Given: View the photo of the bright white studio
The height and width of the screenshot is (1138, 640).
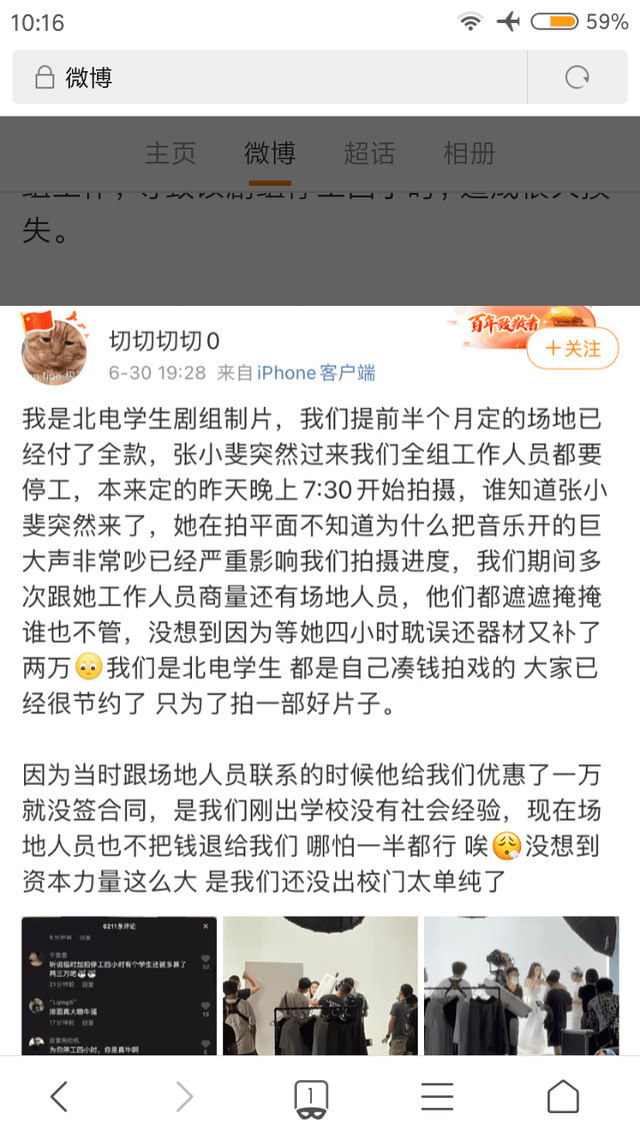Looking at the screenshot, I should (521, 985).
